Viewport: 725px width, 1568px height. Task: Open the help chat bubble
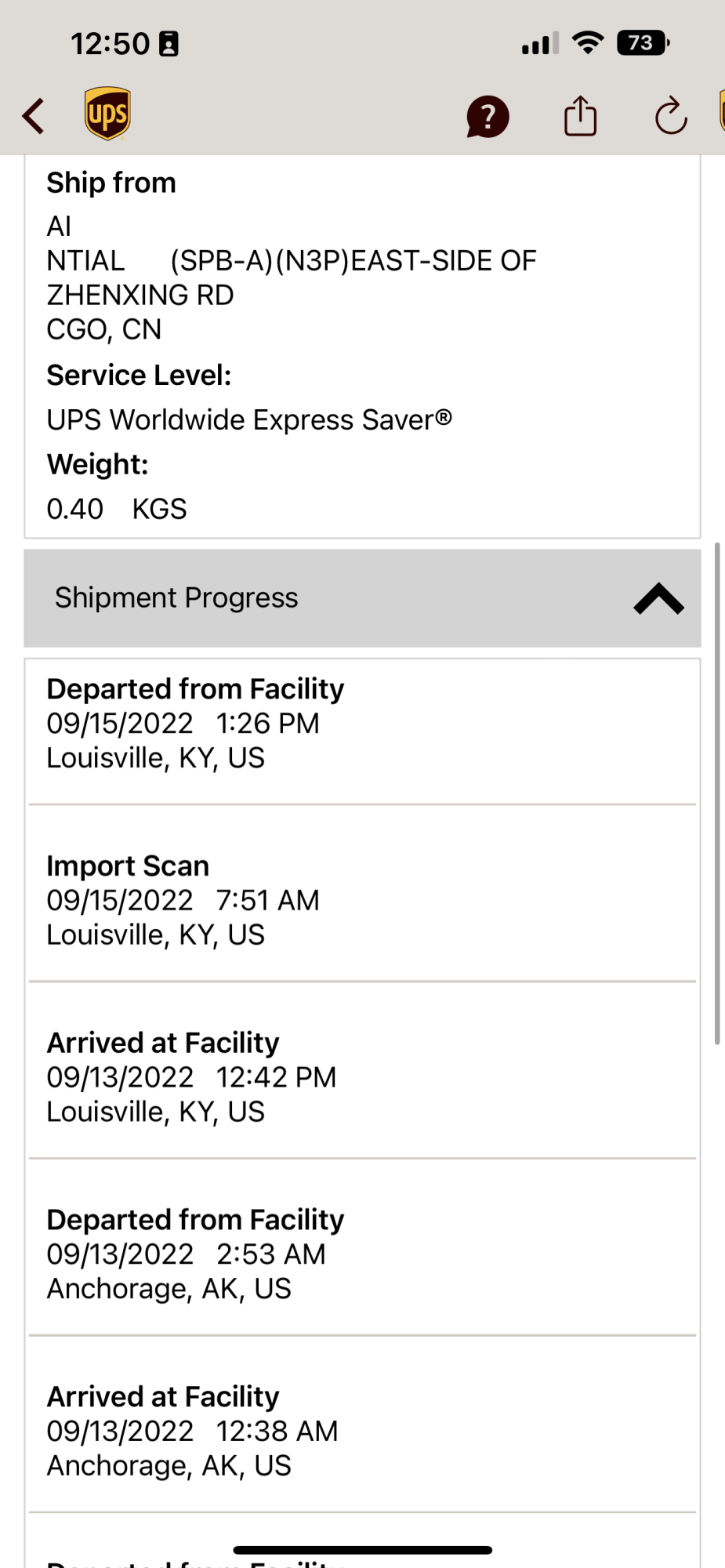click(x=488, y=117)
